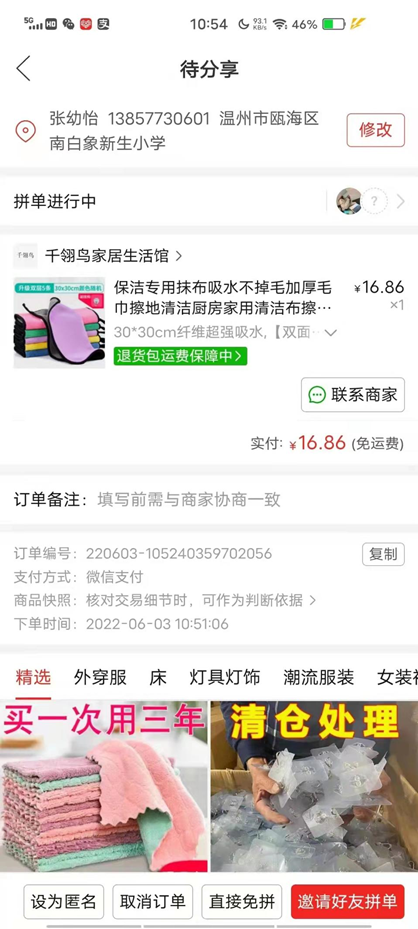Tap 修改 to edit the delivery address
The image size is (418, 929).
point(375,130)
